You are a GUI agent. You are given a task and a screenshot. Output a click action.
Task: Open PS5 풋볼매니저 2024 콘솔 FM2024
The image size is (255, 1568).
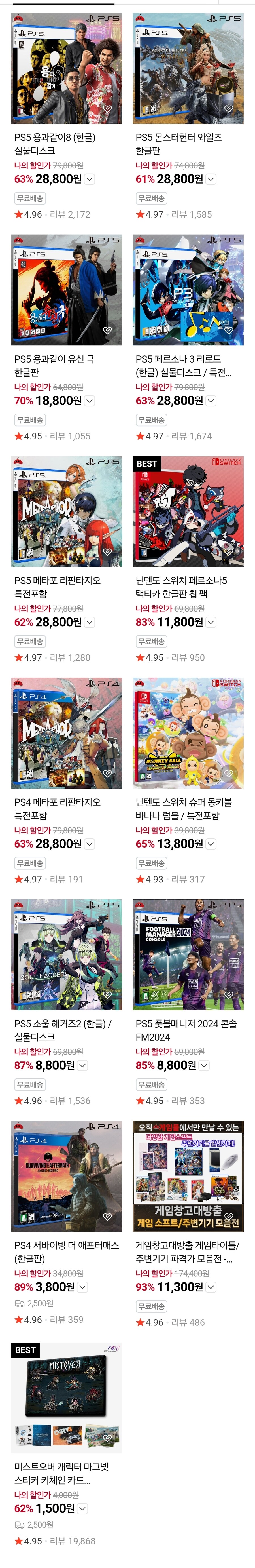[x=188, y=954]
